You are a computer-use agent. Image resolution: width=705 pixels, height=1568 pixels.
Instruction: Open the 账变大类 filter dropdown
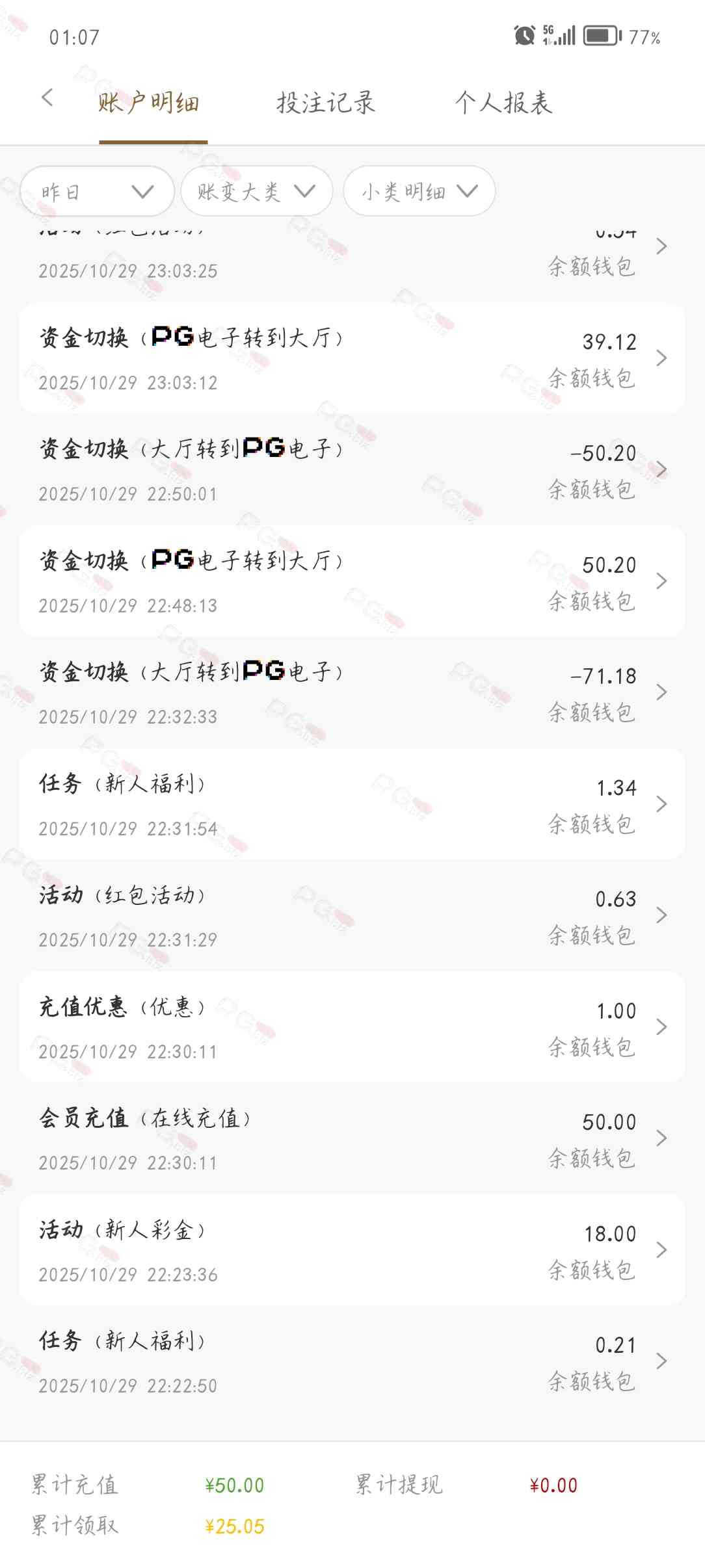256,191
